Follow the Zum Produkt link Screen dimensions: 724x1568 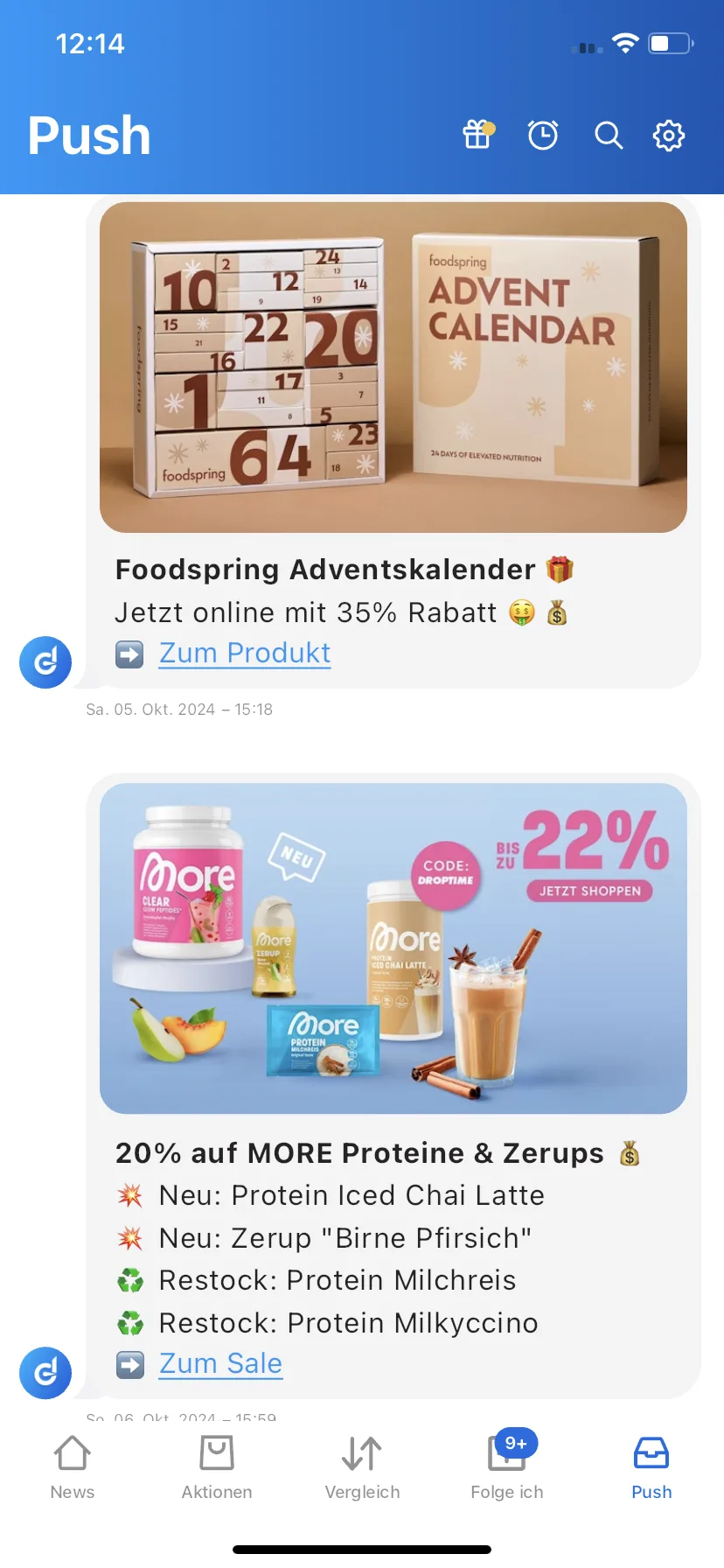(x=245, y=653)
